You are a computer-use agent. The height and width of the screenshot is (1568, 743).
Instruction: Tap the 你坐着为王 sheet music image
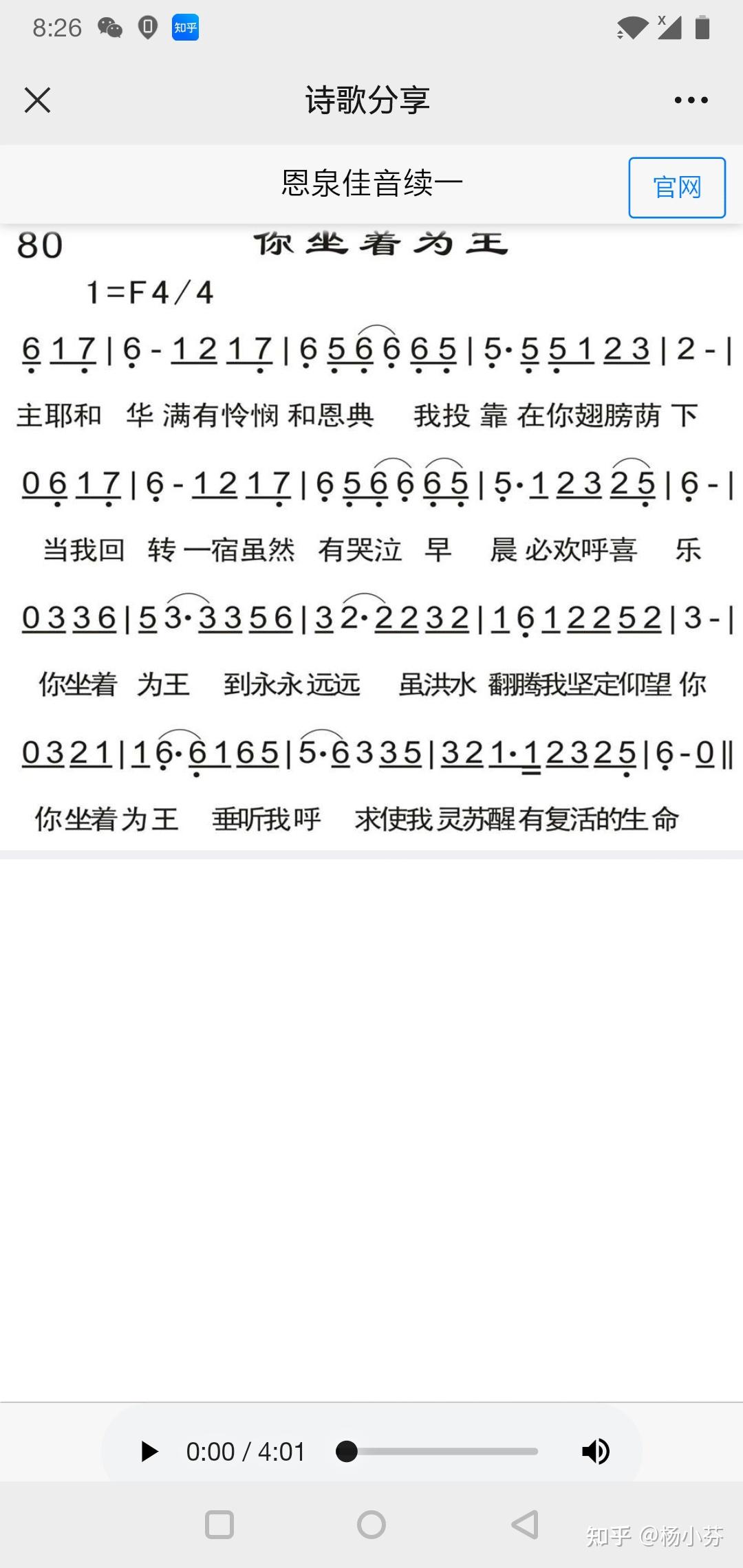click(371, 536)
